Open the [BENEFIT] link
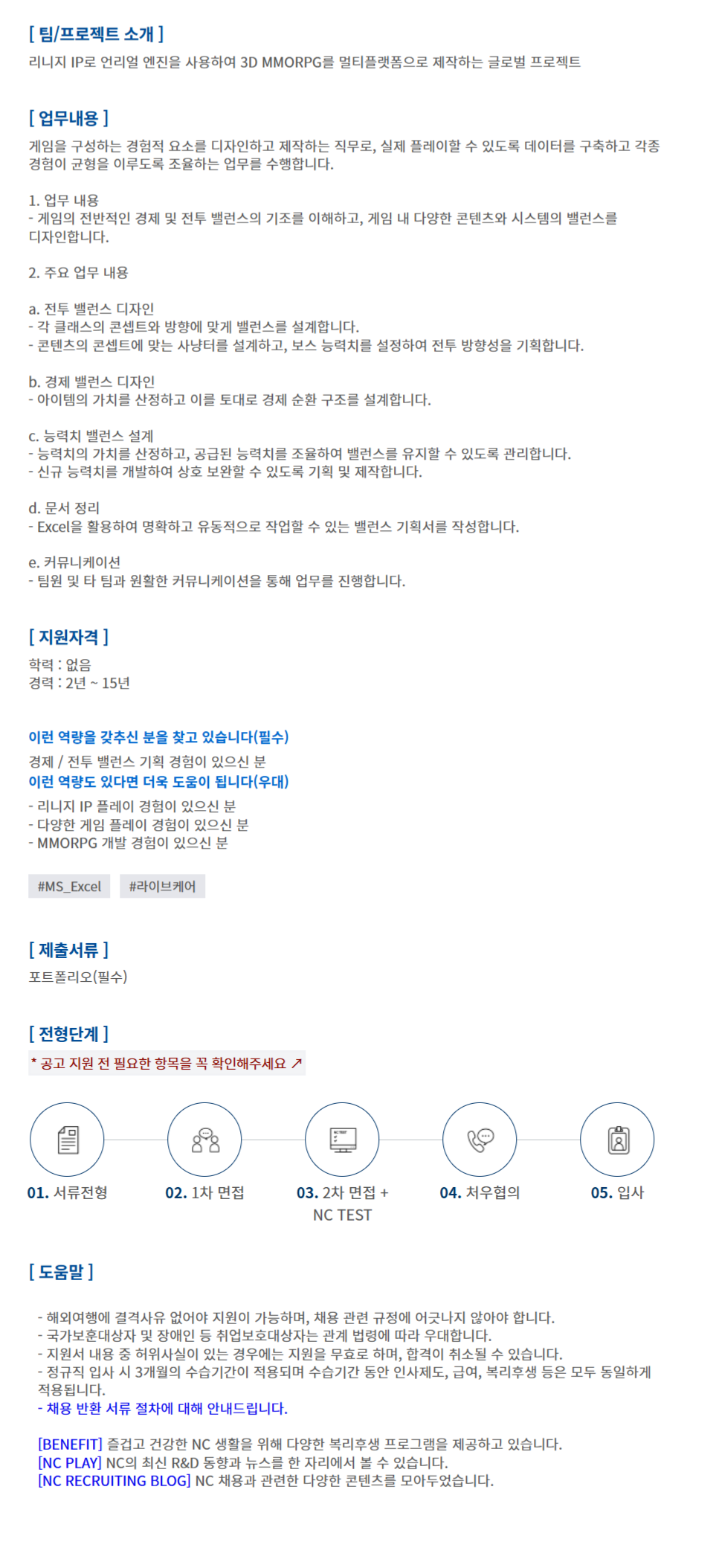The height and width of the screenshot is (1568, 716). [x=70, y=1444]
